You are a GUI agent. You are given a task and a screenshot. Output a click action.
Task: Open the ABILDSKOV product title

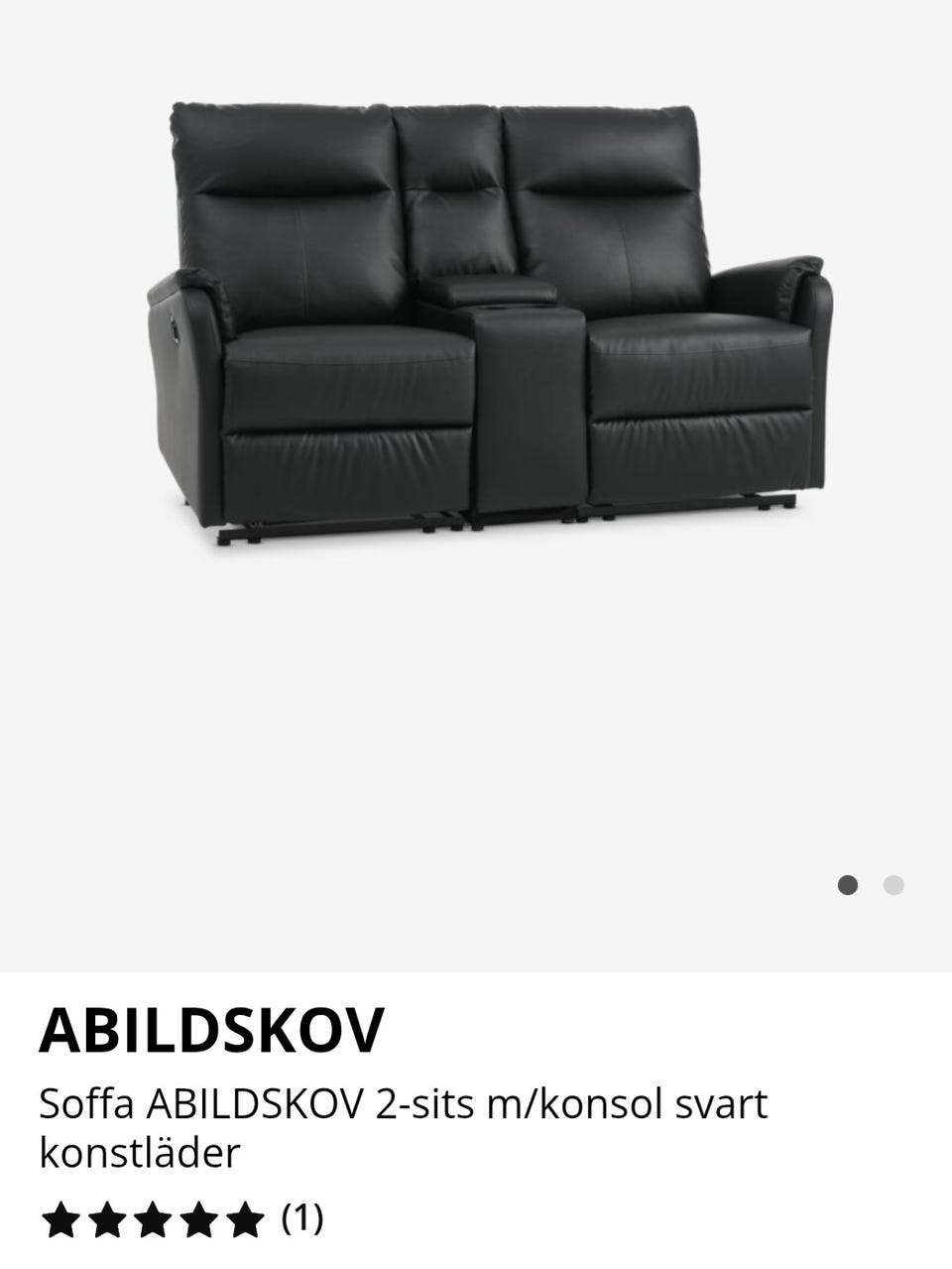211,1032
